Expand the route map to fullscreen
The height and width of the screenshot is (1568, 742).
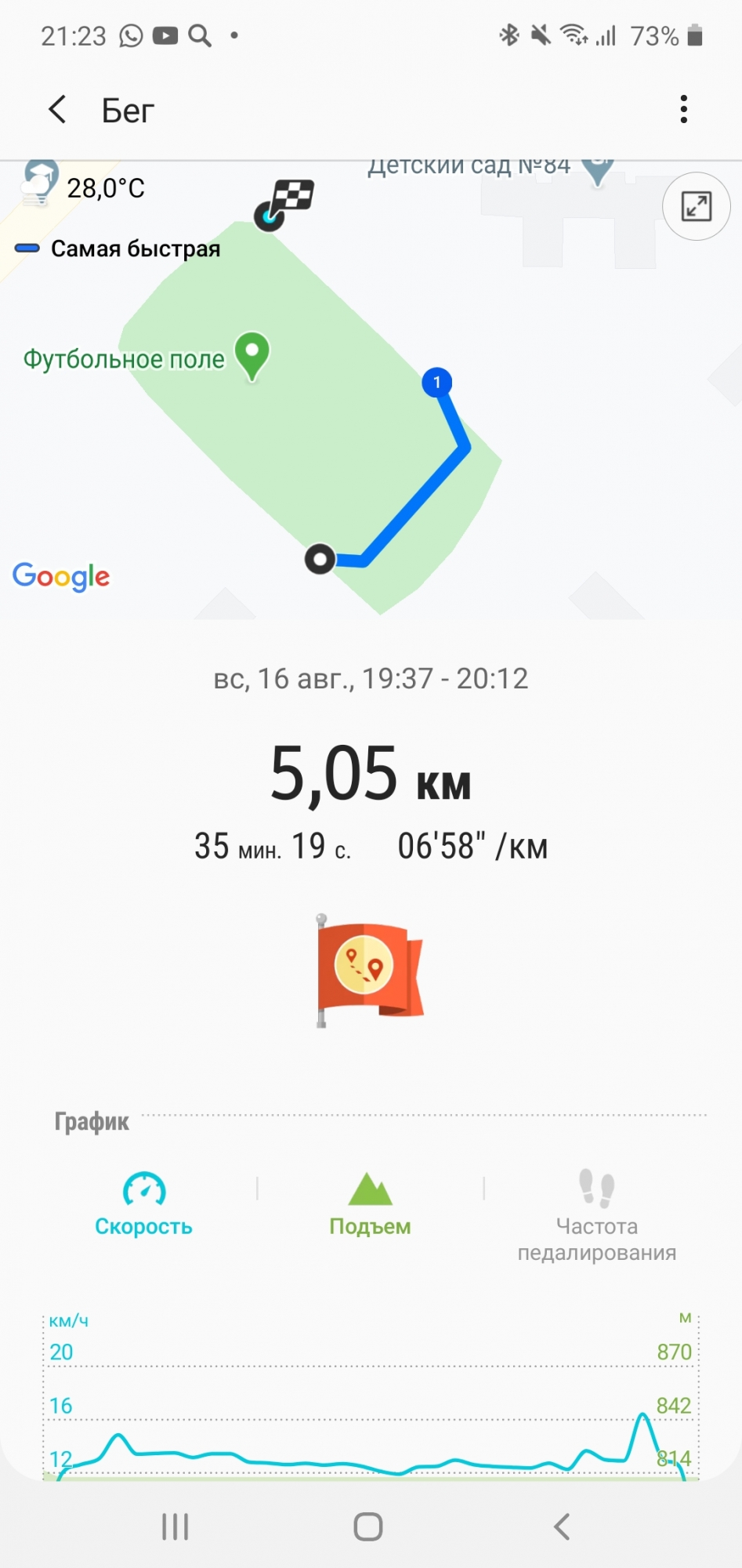coord(696,206)
